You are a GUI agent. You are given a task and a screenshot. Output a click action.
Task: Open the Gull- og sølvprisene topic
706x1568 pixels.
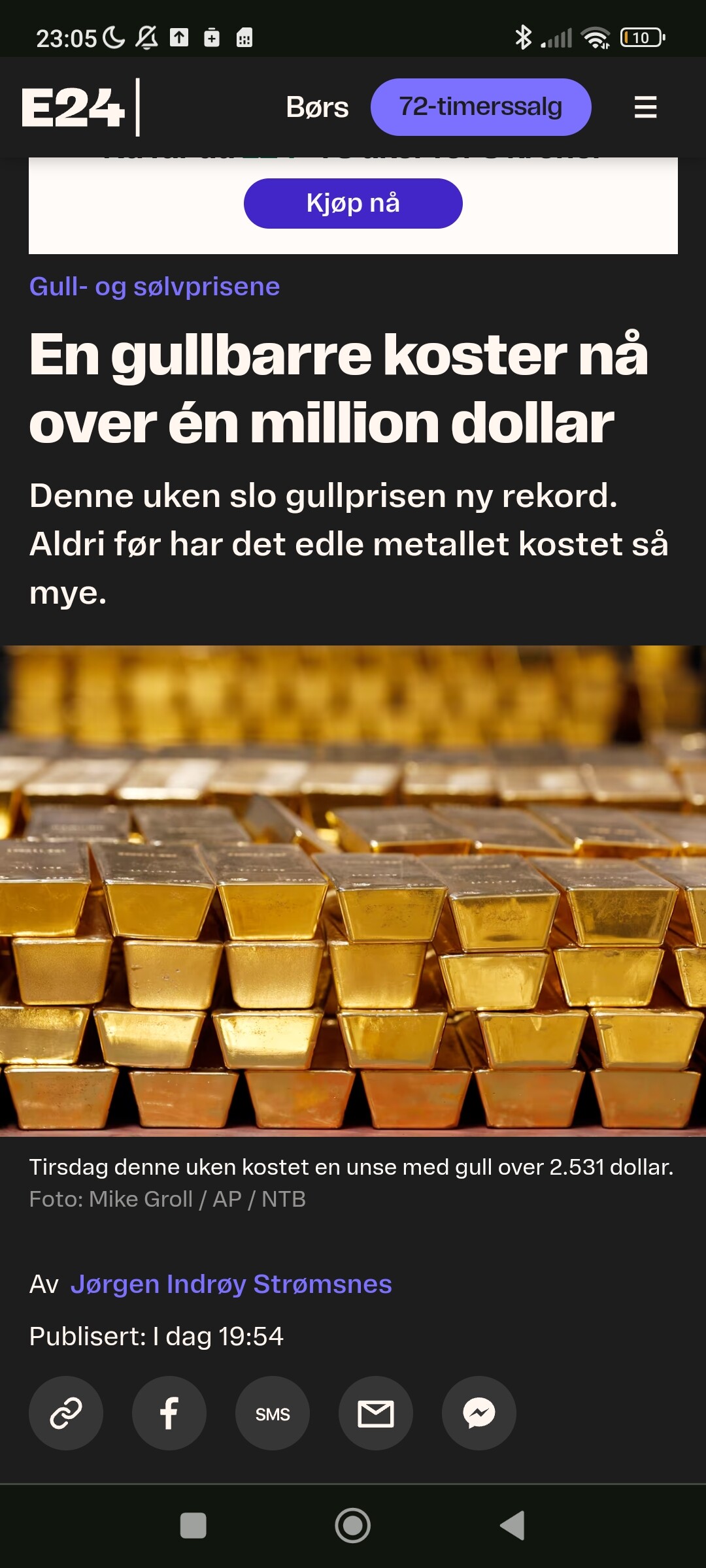tap(155, 286)
